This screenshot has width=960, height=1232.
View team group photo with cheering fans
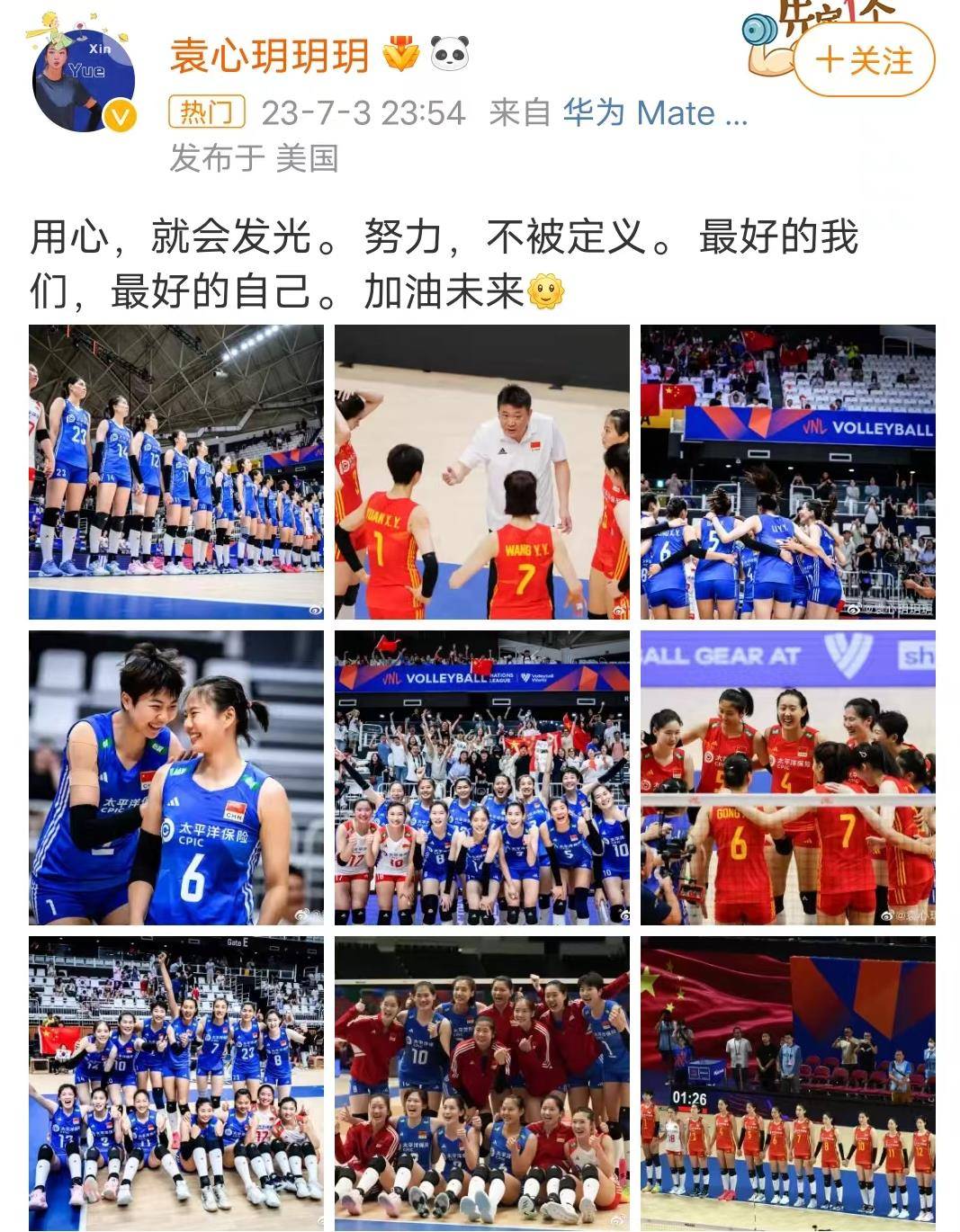pos(482,778)
